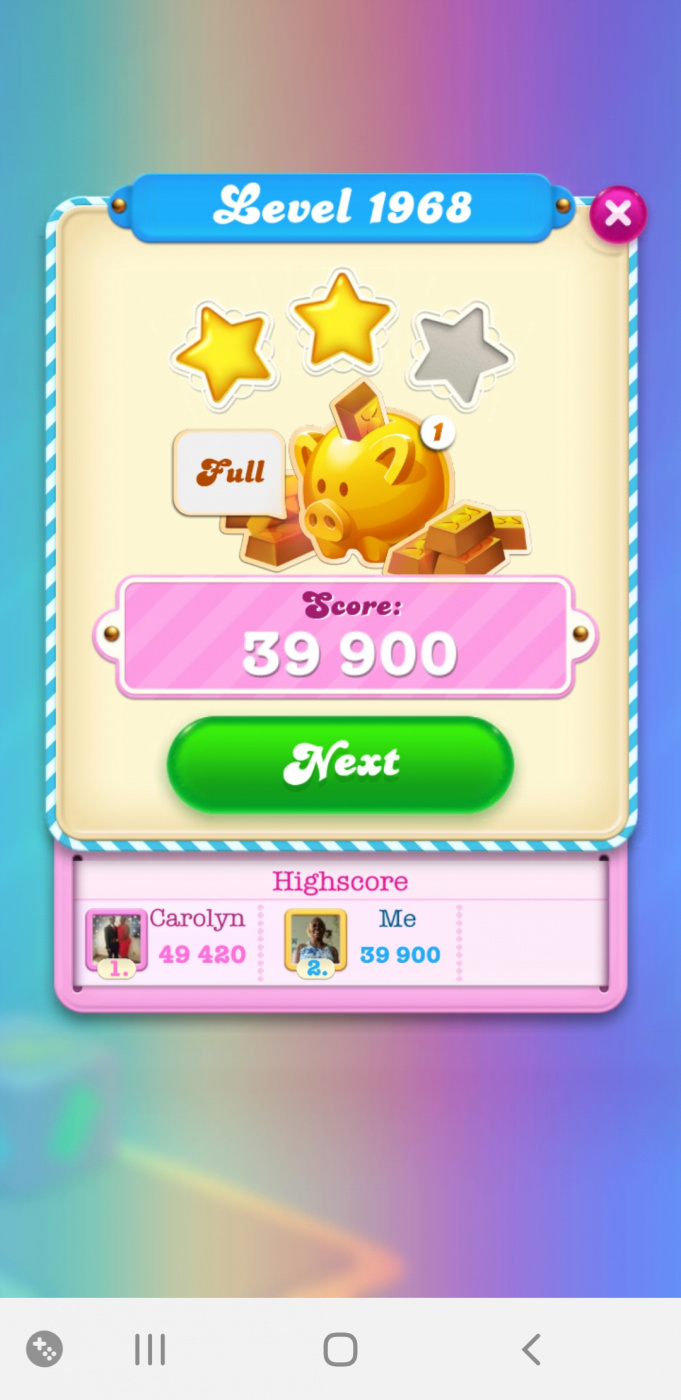Open recent apps overview
Screen dimensions: 681x1400
150,1349
